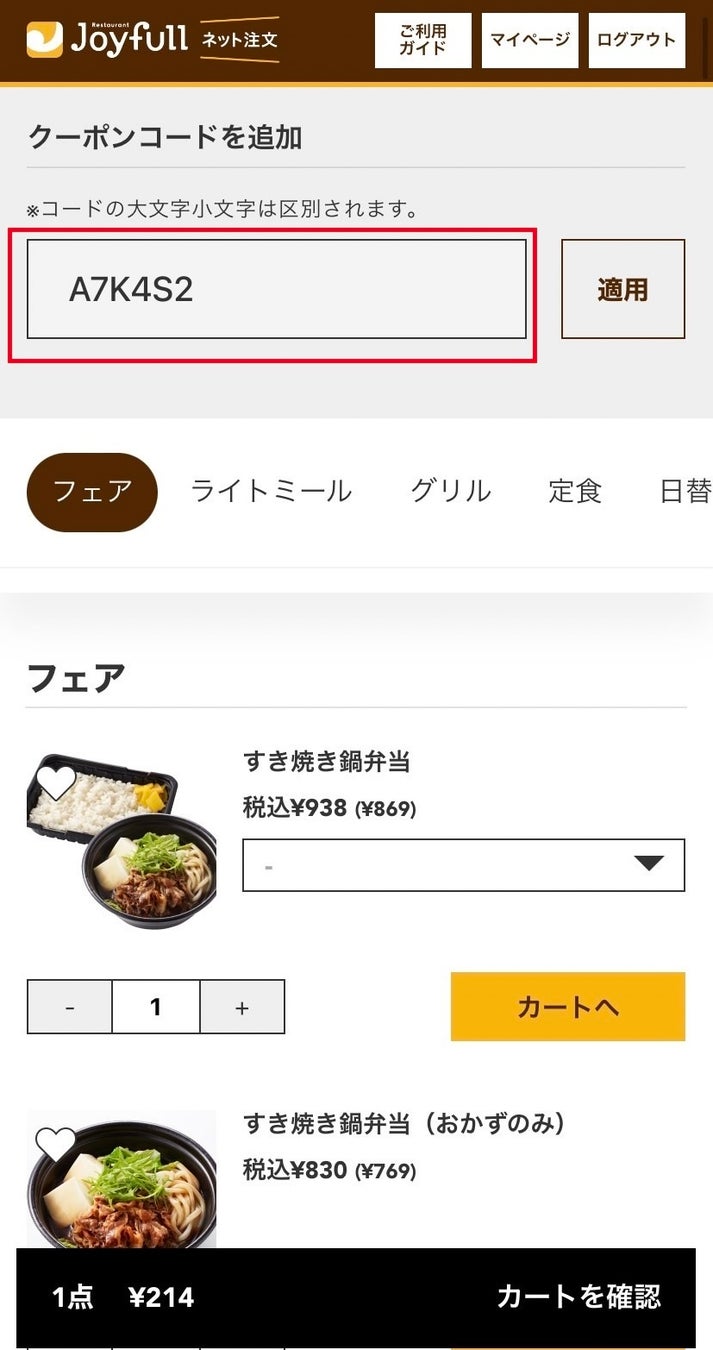Switch to the ライトミール tab
713x1350 pixels.
point(271,492)
